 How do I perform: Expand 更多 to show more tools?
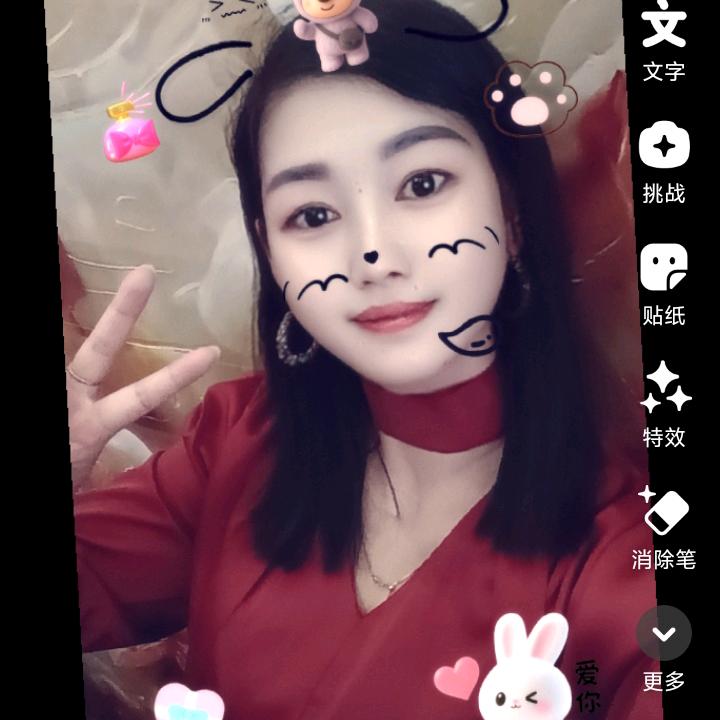[x=664, y=648]
